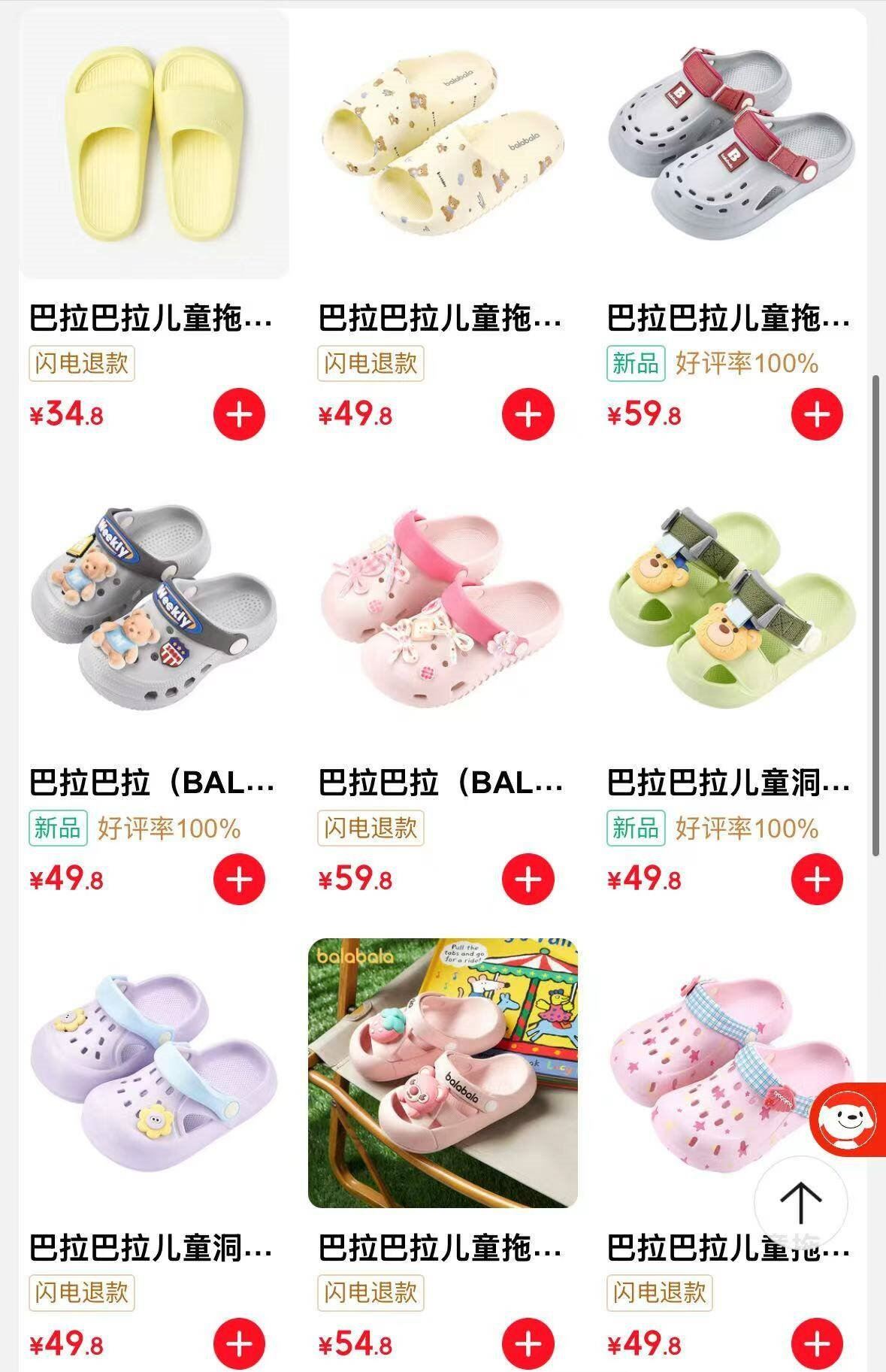This screenshot has height=1372, width=886.
Task: Add the ¥54.8 pink strawberry sandals to cart
Action: point(528,1343)
